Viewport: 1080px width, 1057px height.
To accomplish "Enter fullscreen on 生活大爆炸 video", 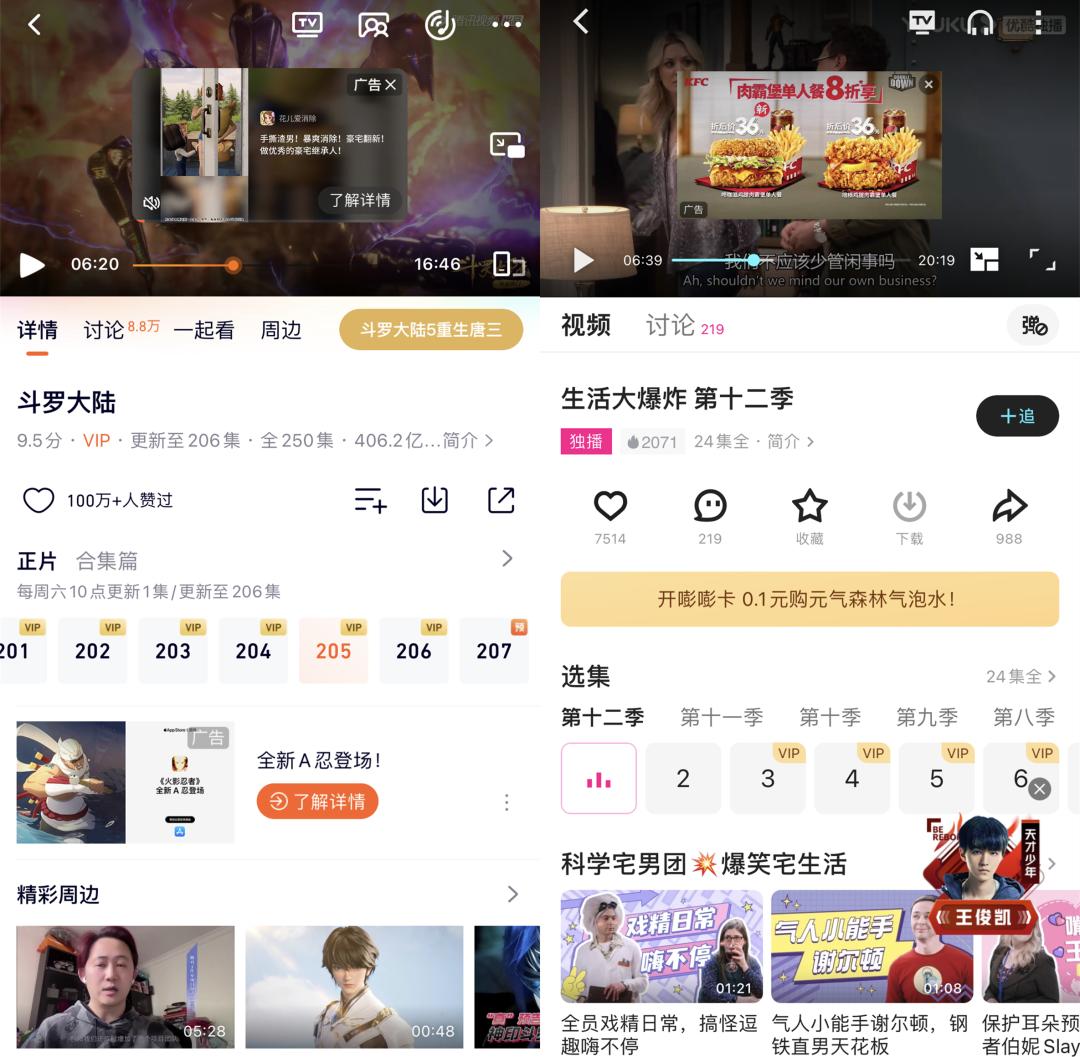I will tap(1042, 260).
